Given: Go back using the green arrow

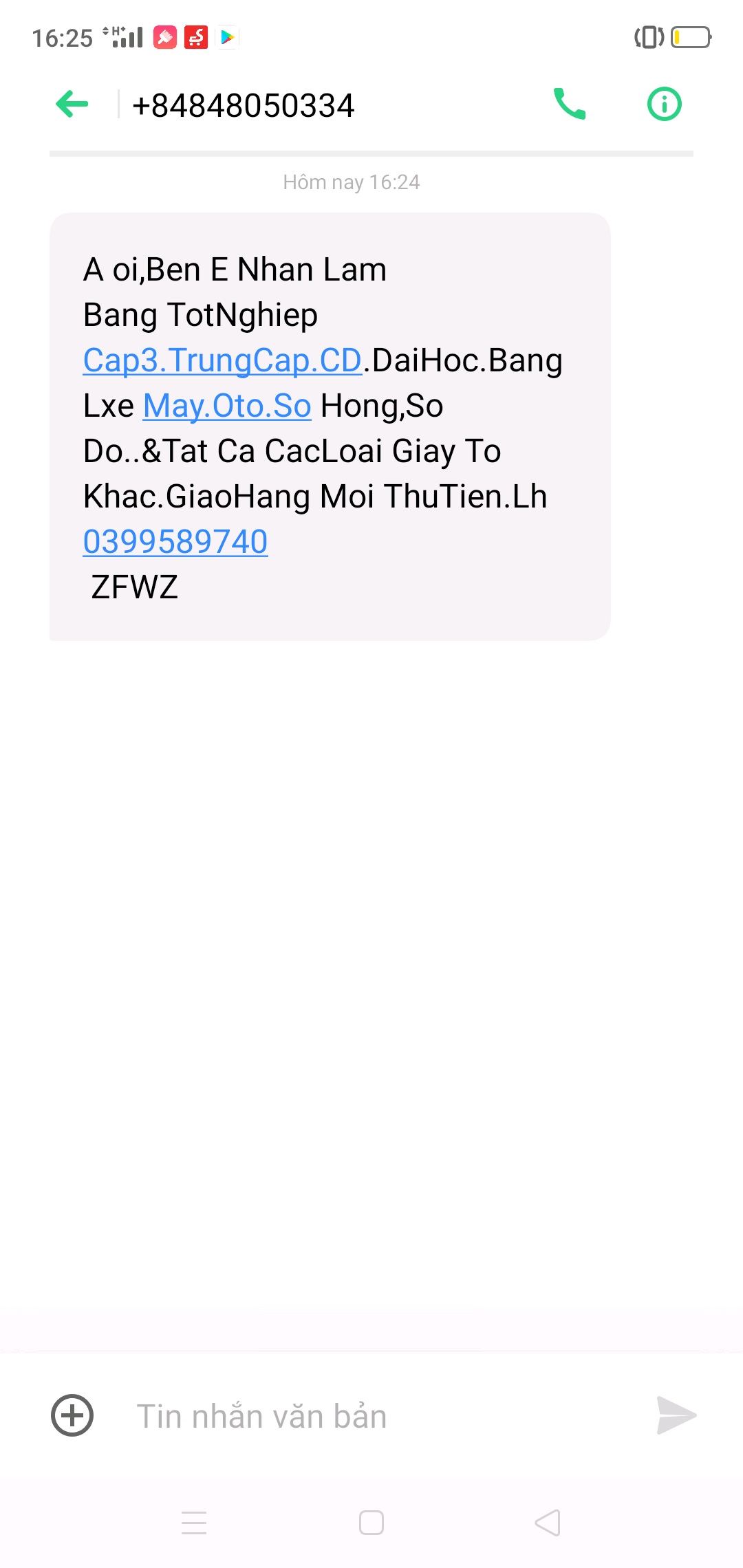Looking at the screenshot, I should 72,105.
